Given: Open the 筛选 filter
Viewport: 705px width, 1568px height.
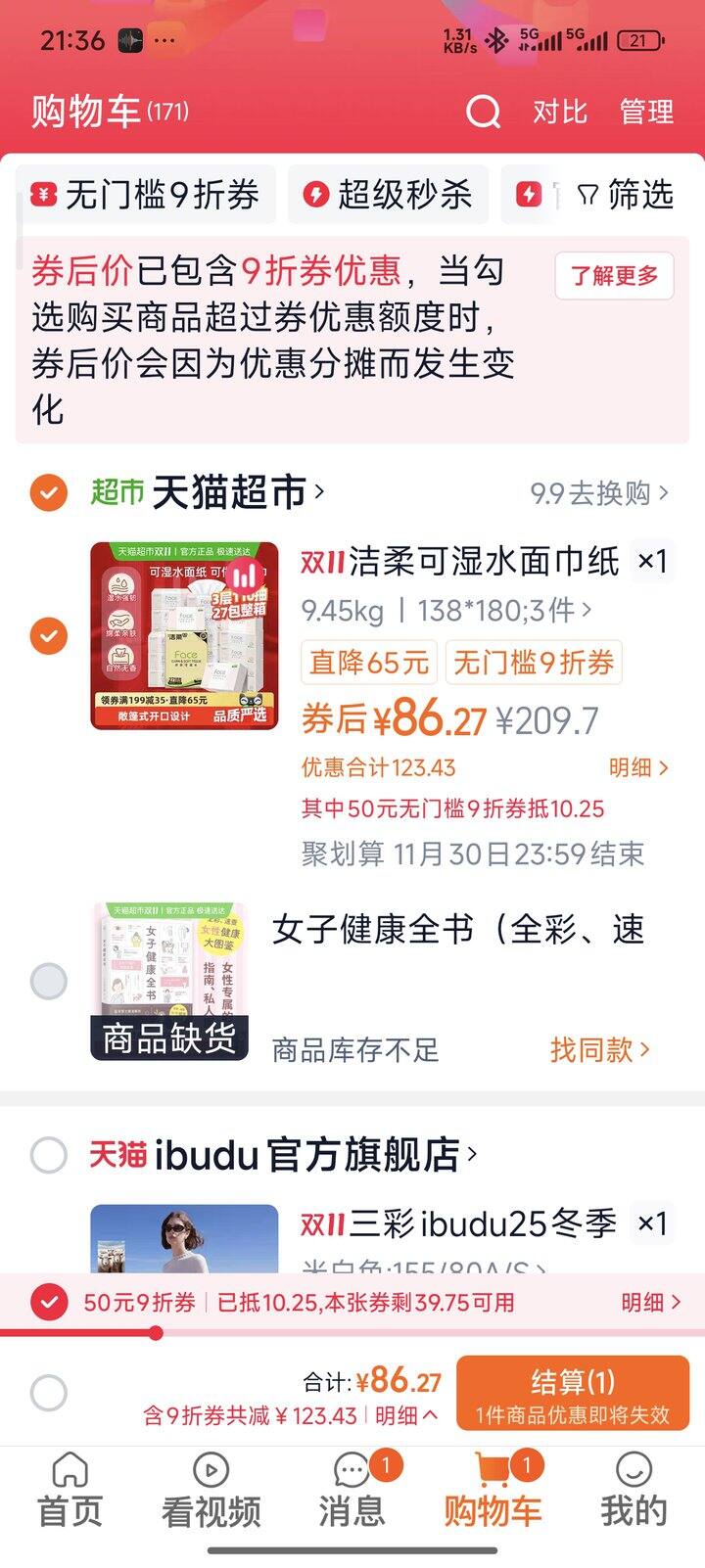Looking at the screenshot, I should pyautogui.click(x=625, y=195).
